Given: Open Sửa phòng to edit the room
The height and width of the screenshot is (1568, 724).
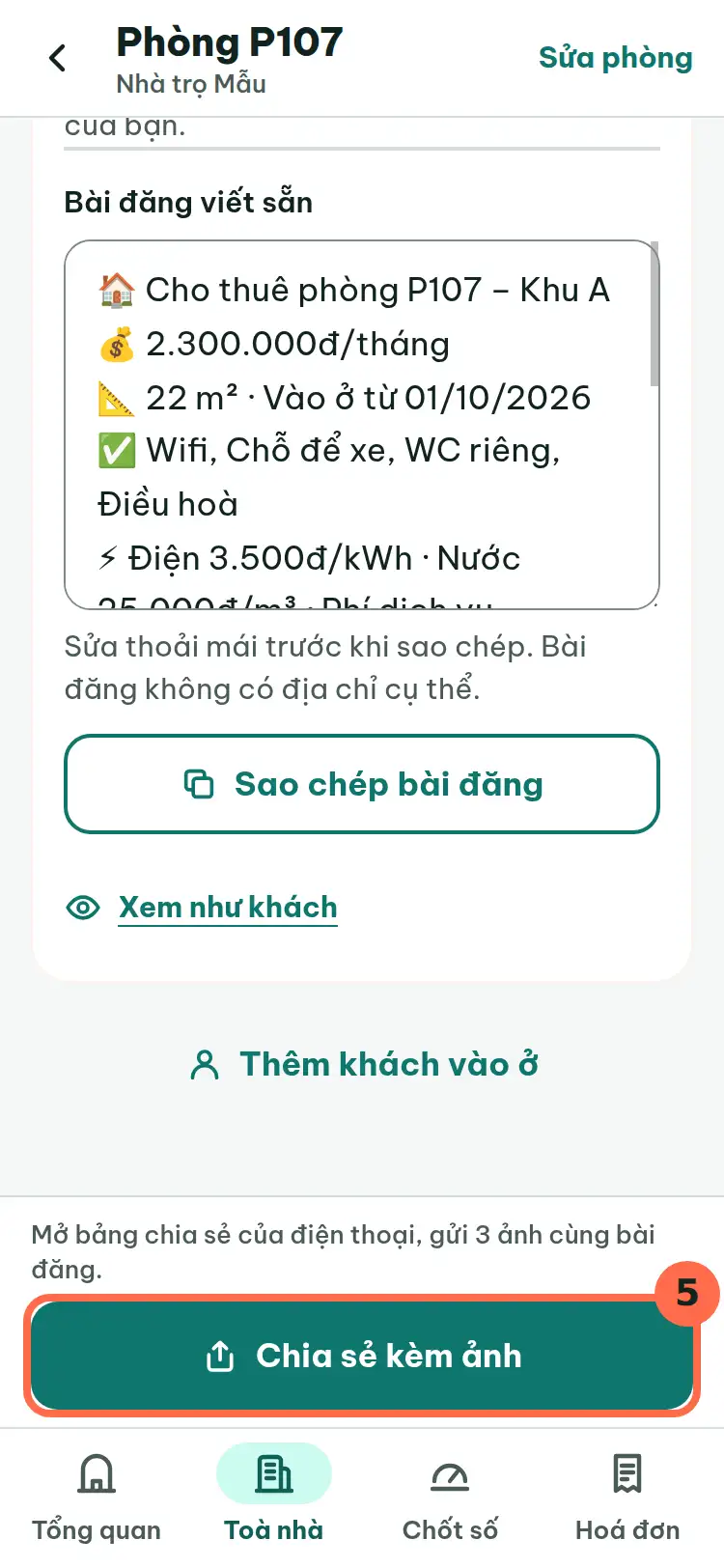Looking at the screenshot, I should 615,58.
